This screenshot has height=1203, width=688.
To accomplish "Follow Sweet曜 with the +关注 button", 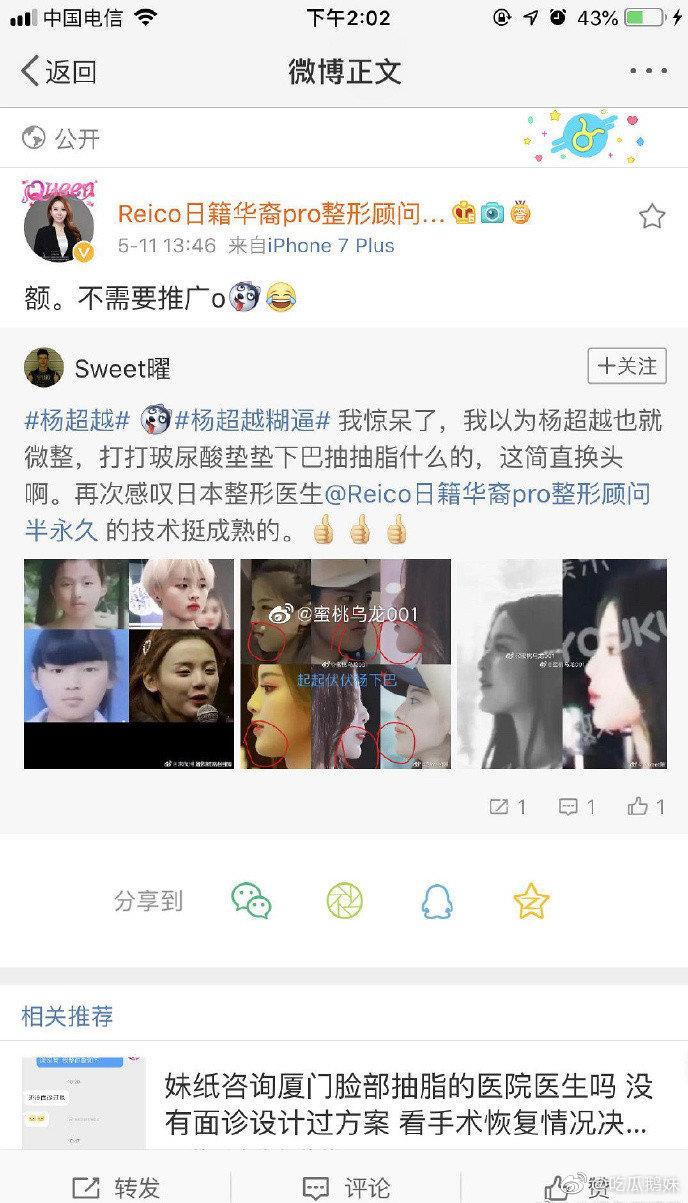I will (626, 366).
